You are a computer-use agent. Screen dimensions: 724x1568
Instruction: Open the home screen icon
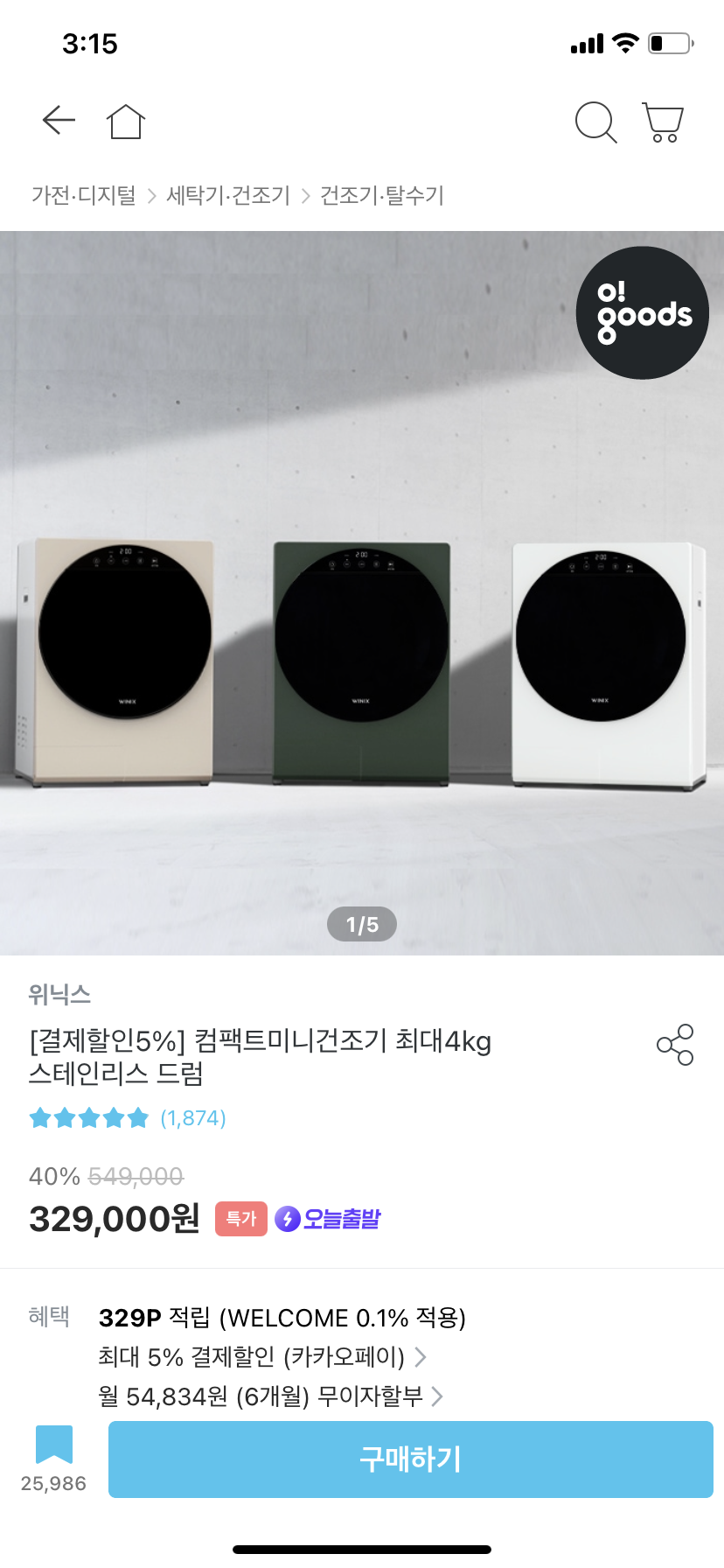[127, 121]
